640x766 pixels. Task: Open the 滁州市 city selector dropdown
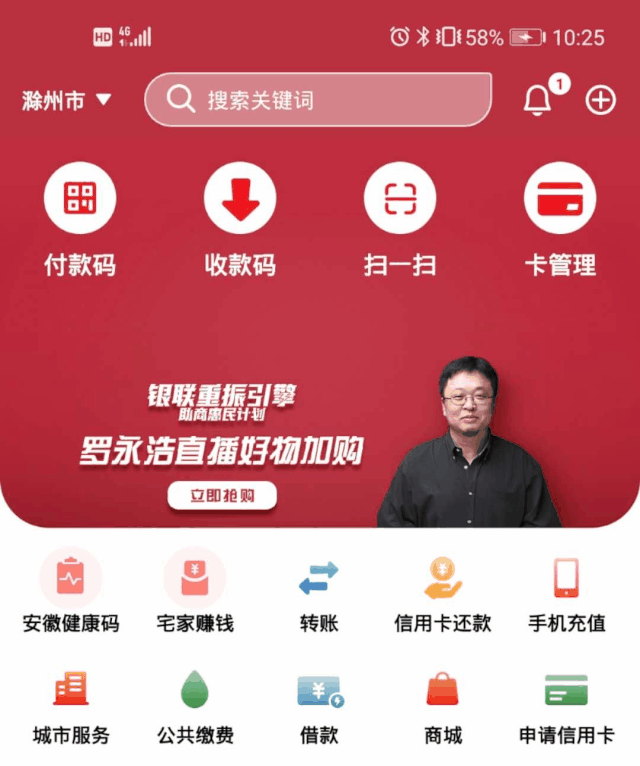point(66,100)
